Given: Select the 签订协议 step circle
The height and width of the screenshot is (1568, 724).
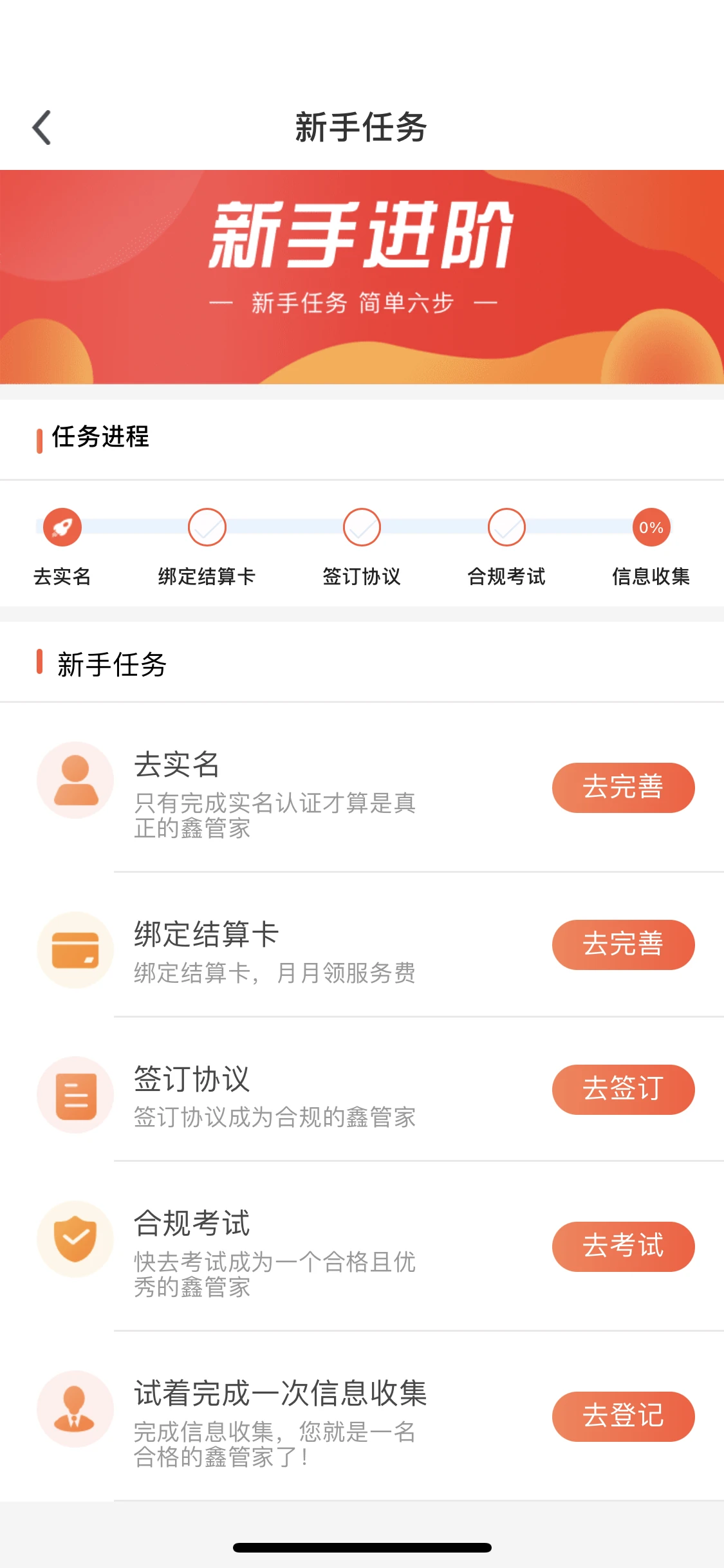Looking at the screenshot, I should [362, 527].
